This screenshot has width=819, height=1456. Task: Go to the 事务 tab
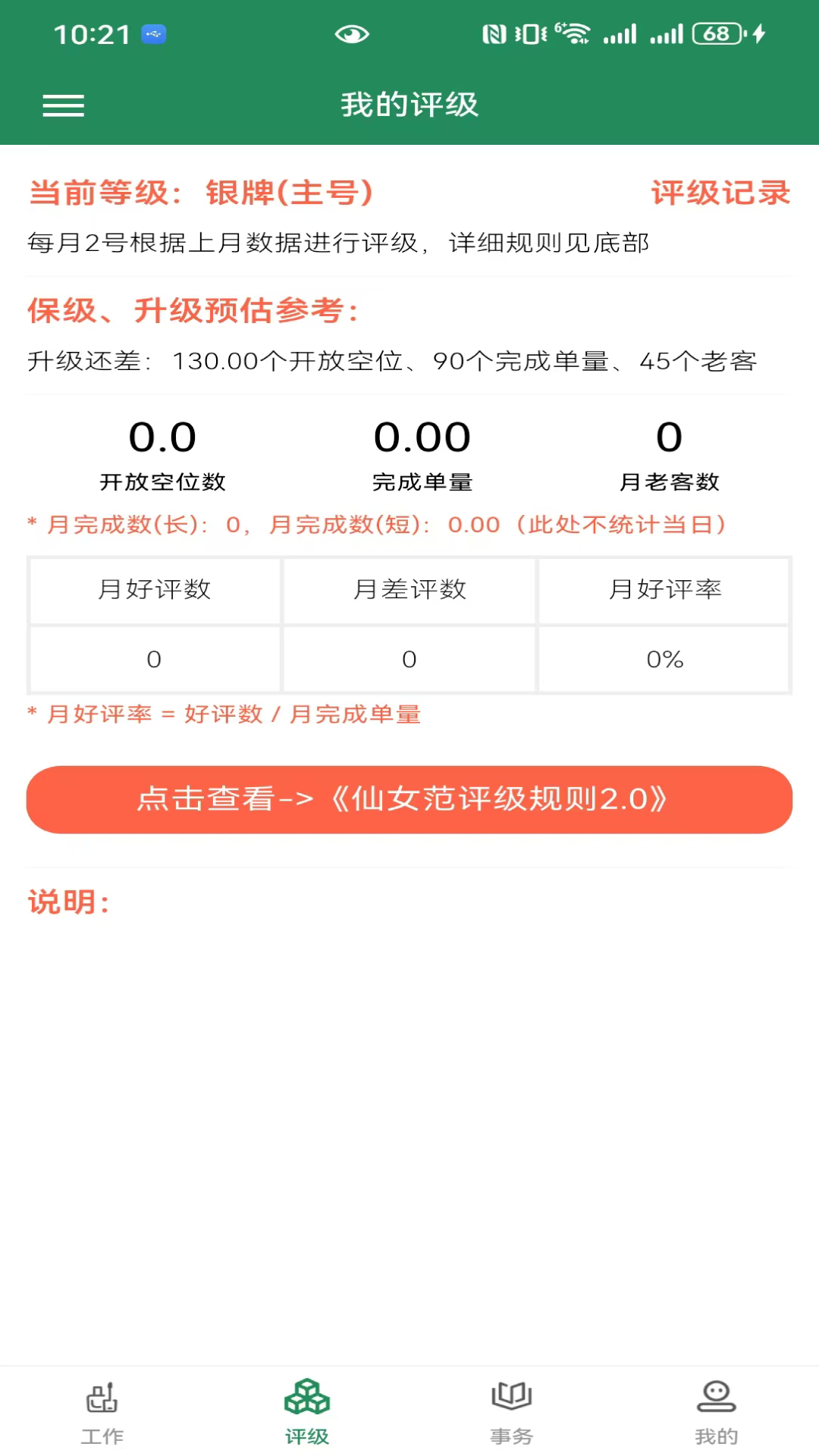512,1412
